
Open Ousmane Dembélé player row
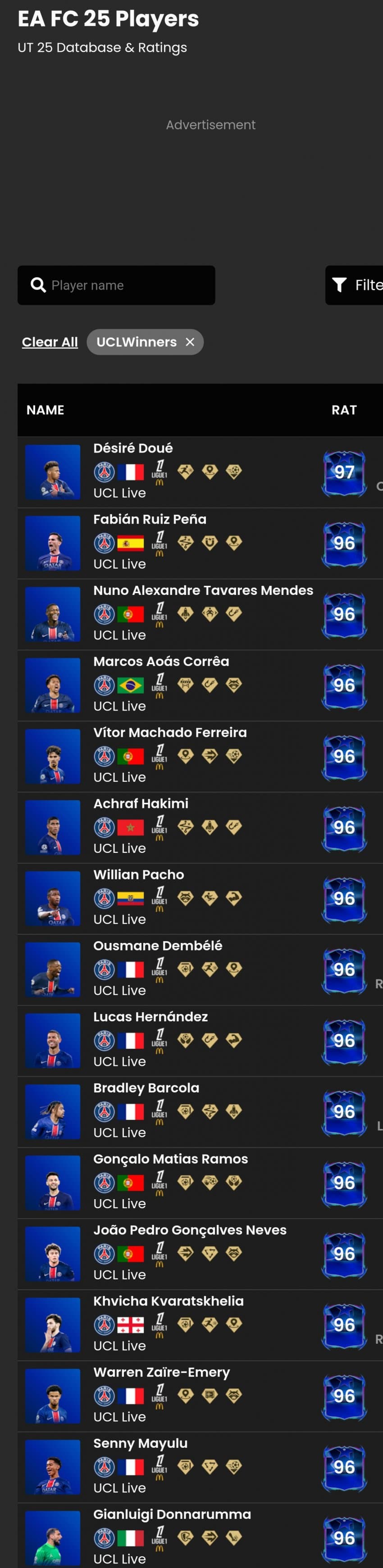click(157, 945)
